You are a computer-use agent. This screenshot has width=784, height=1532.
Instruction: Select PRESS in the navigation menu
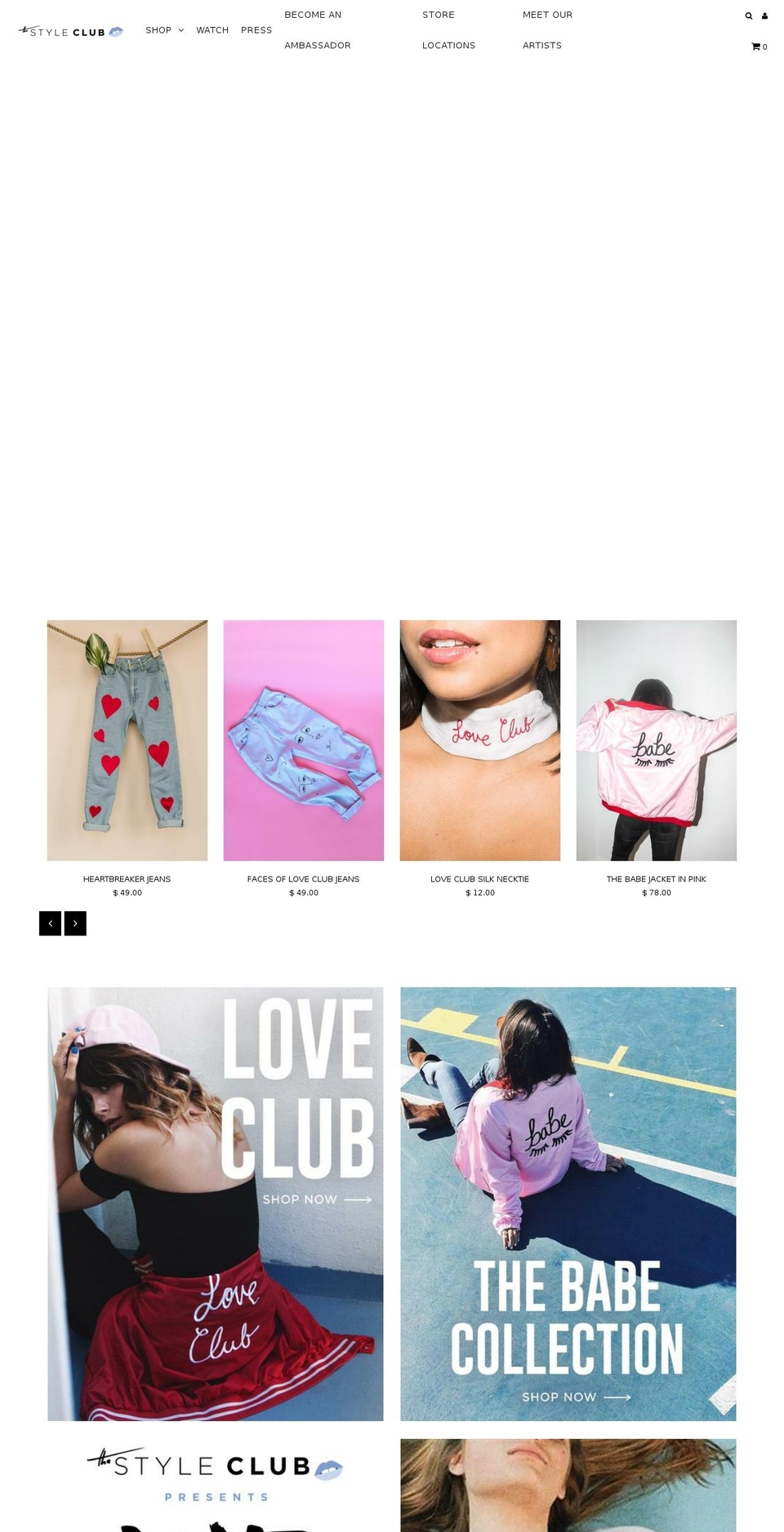pyautogui.click(x=256, y=30)
